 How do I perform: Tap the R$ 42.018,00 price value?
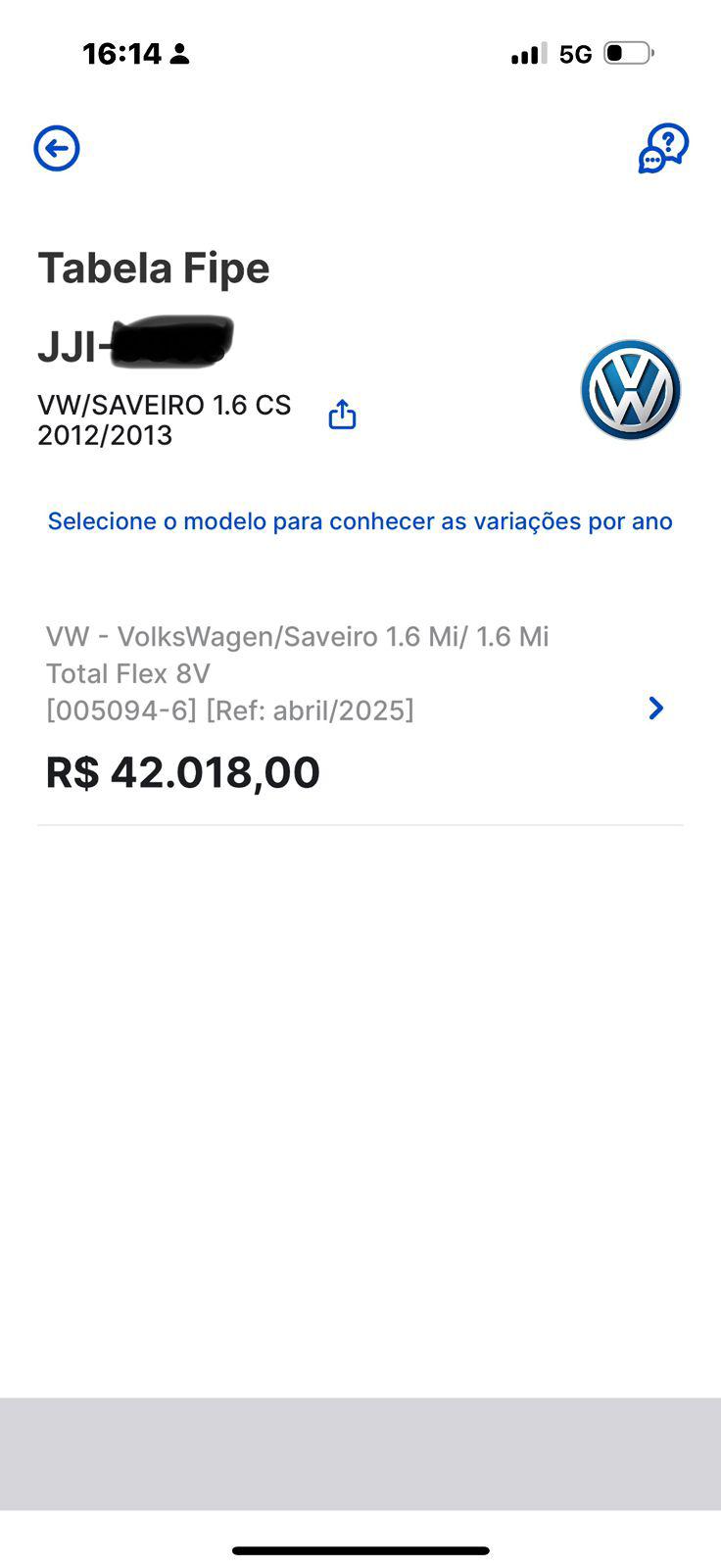(x=183, y=771)
